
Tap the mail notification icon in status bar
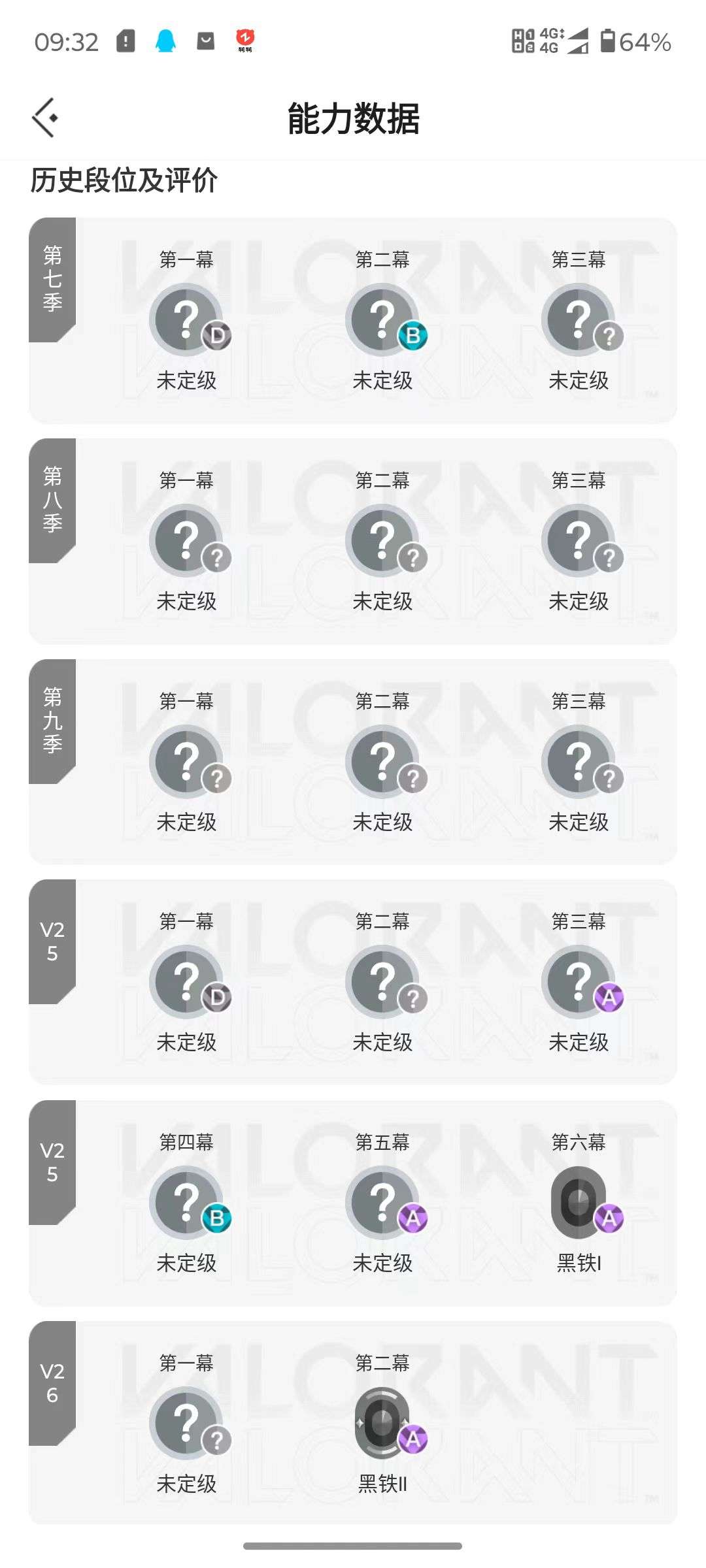pyautogui.click(x=205, y=41)
